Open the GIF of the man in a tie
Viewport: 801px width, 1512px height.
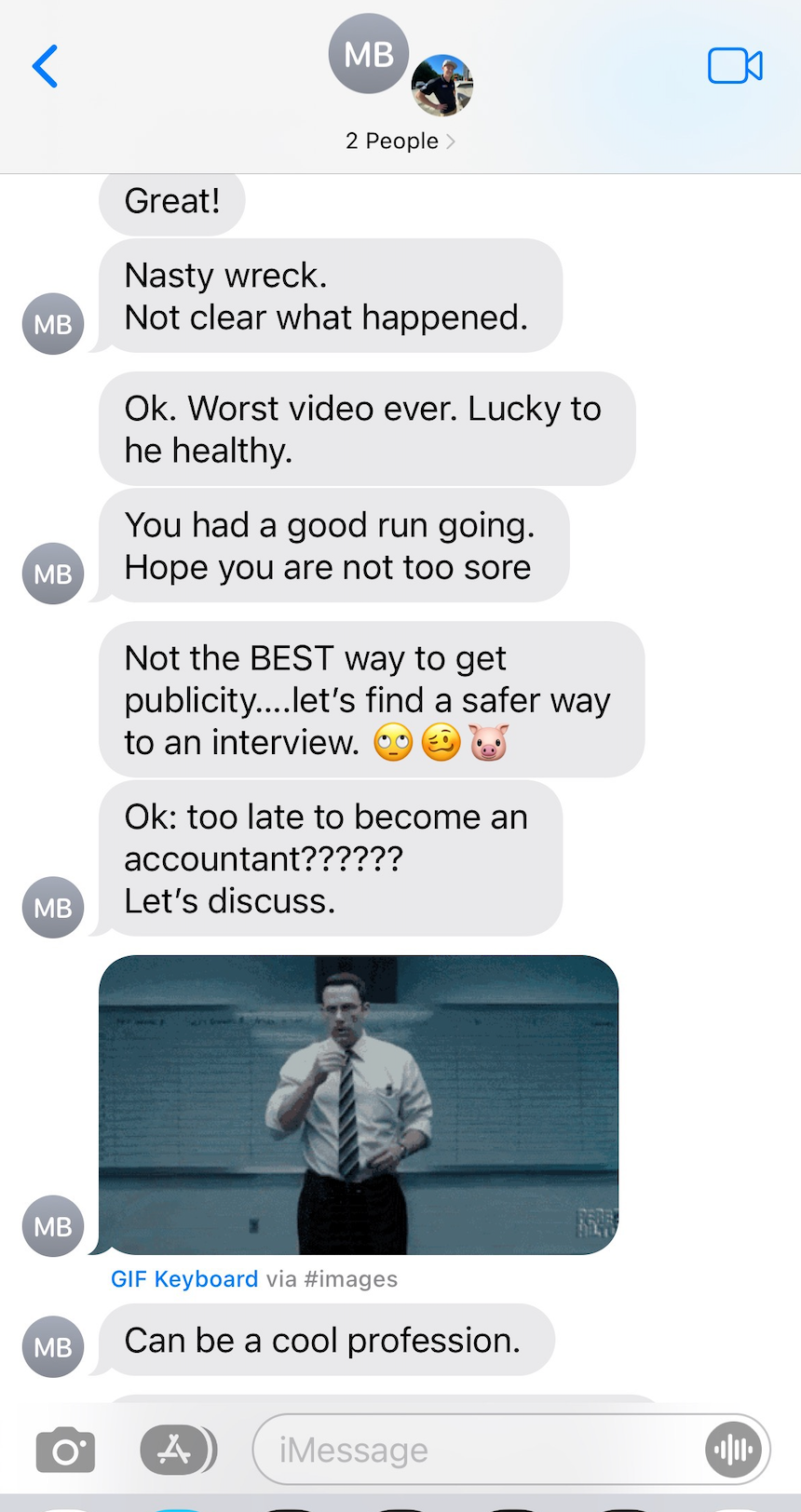(359, 1104)
